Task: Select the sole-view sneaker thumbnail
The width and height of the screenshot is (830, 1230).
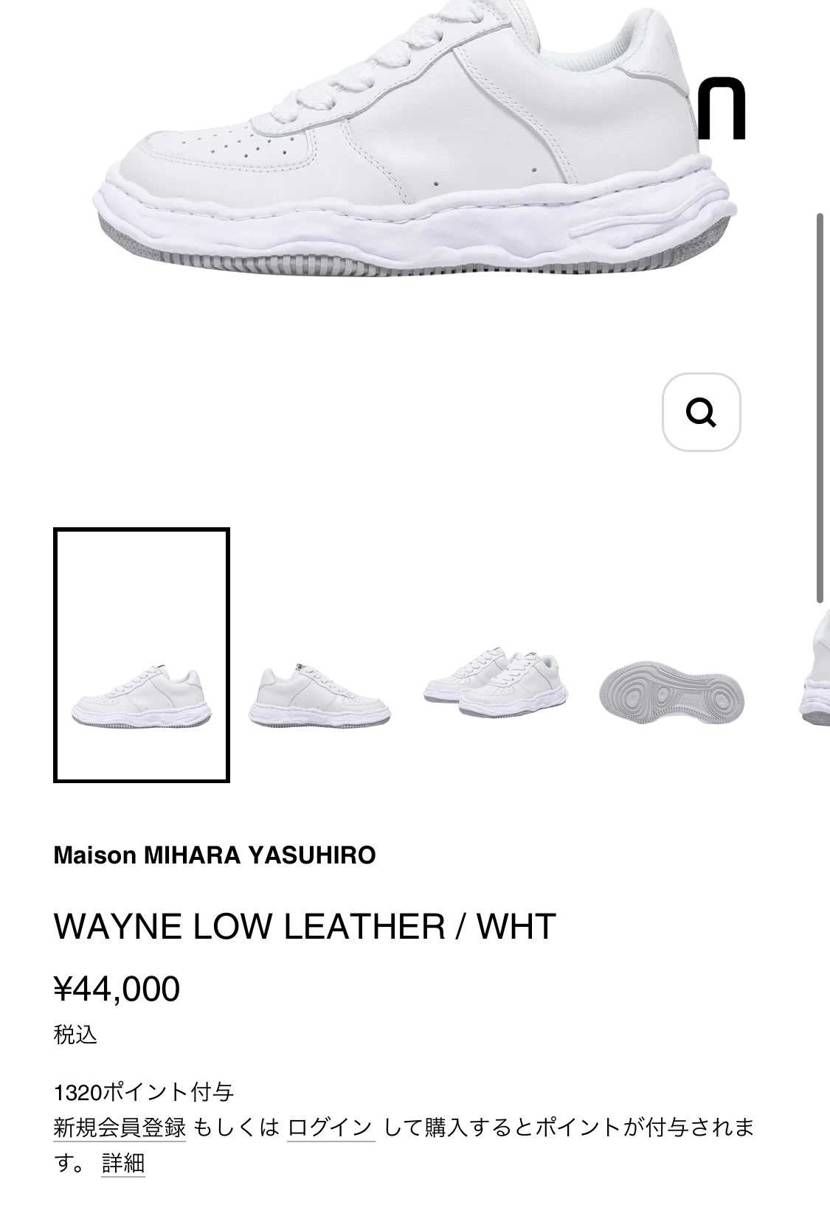Action: click(x=670, y=690)
